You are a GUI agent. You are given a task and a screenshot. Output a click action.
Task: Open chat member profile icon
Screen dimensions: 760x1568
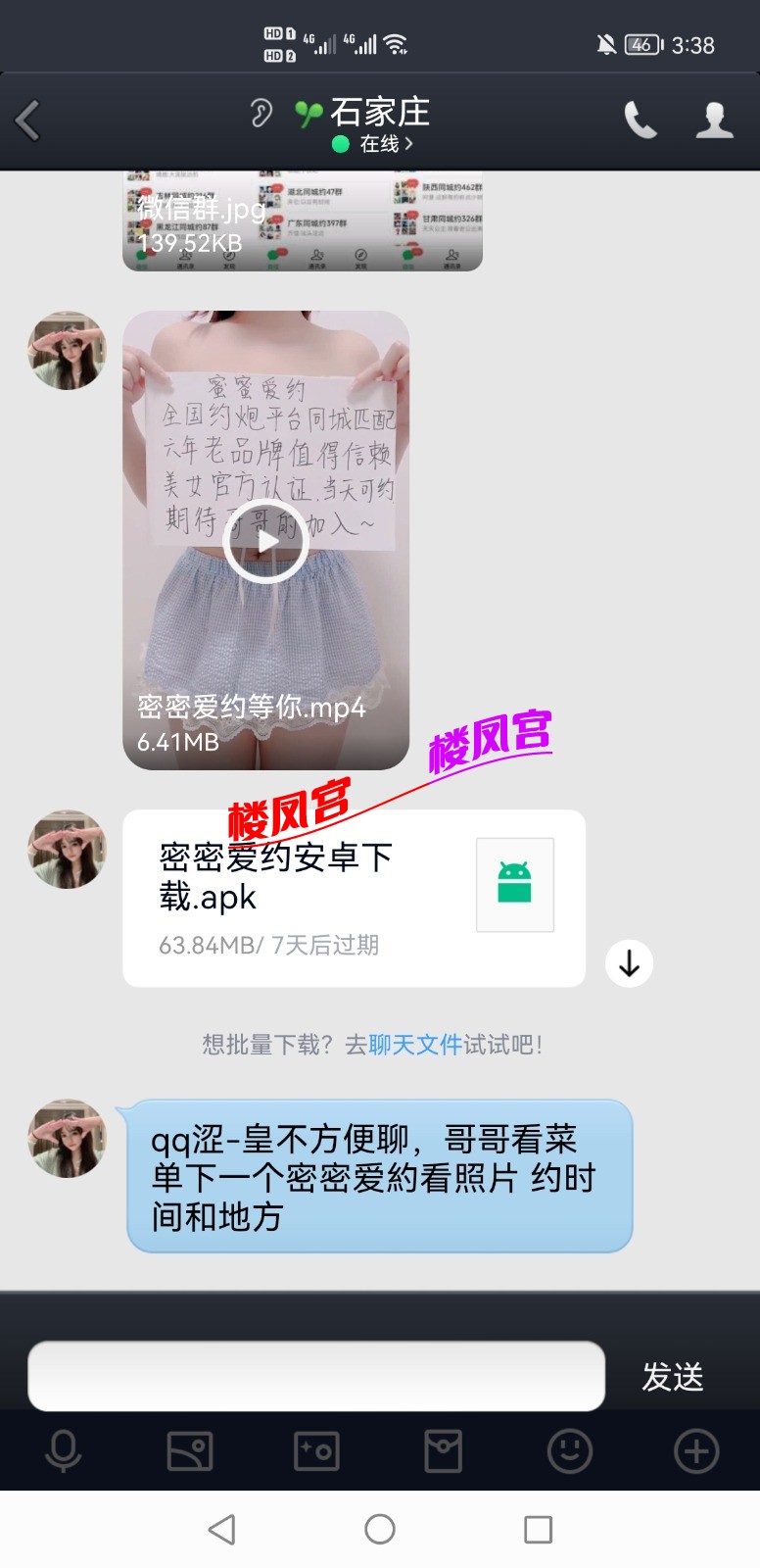point(714,122)
